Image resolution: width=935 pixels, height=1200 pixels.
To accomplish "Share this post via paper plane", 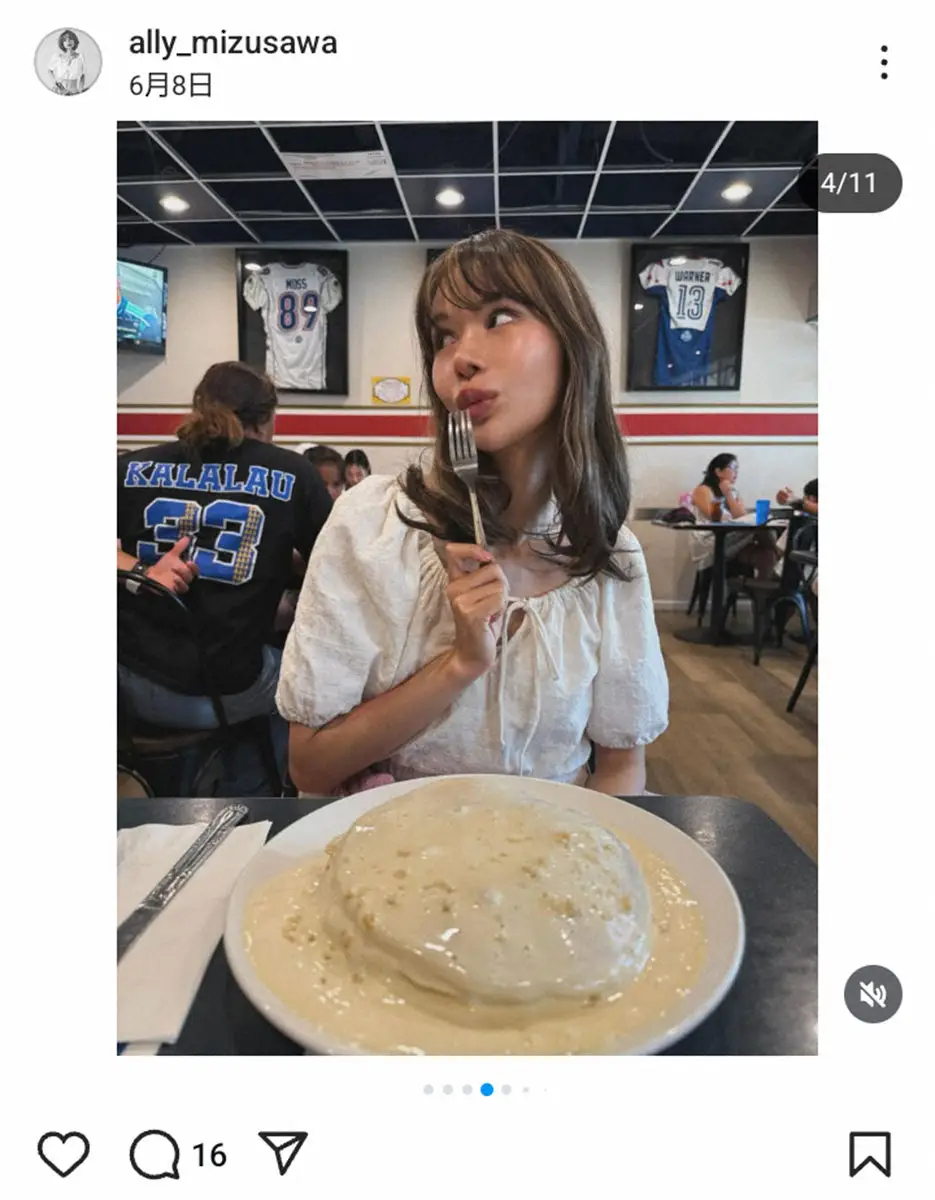I will point(282,1154).
